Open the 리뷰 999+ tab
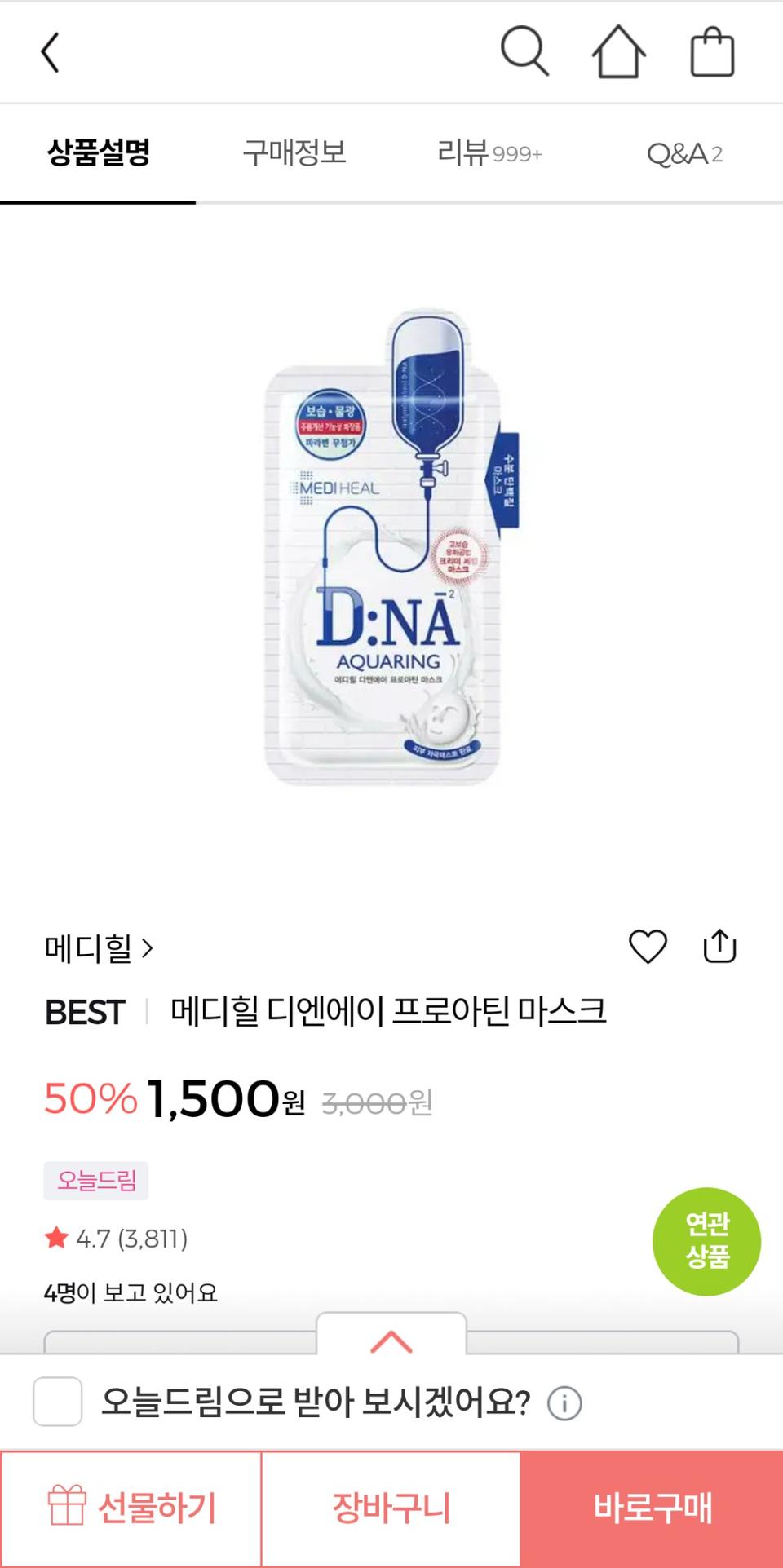Viewport: 783px width, 1568px height. tap(490, 152)
